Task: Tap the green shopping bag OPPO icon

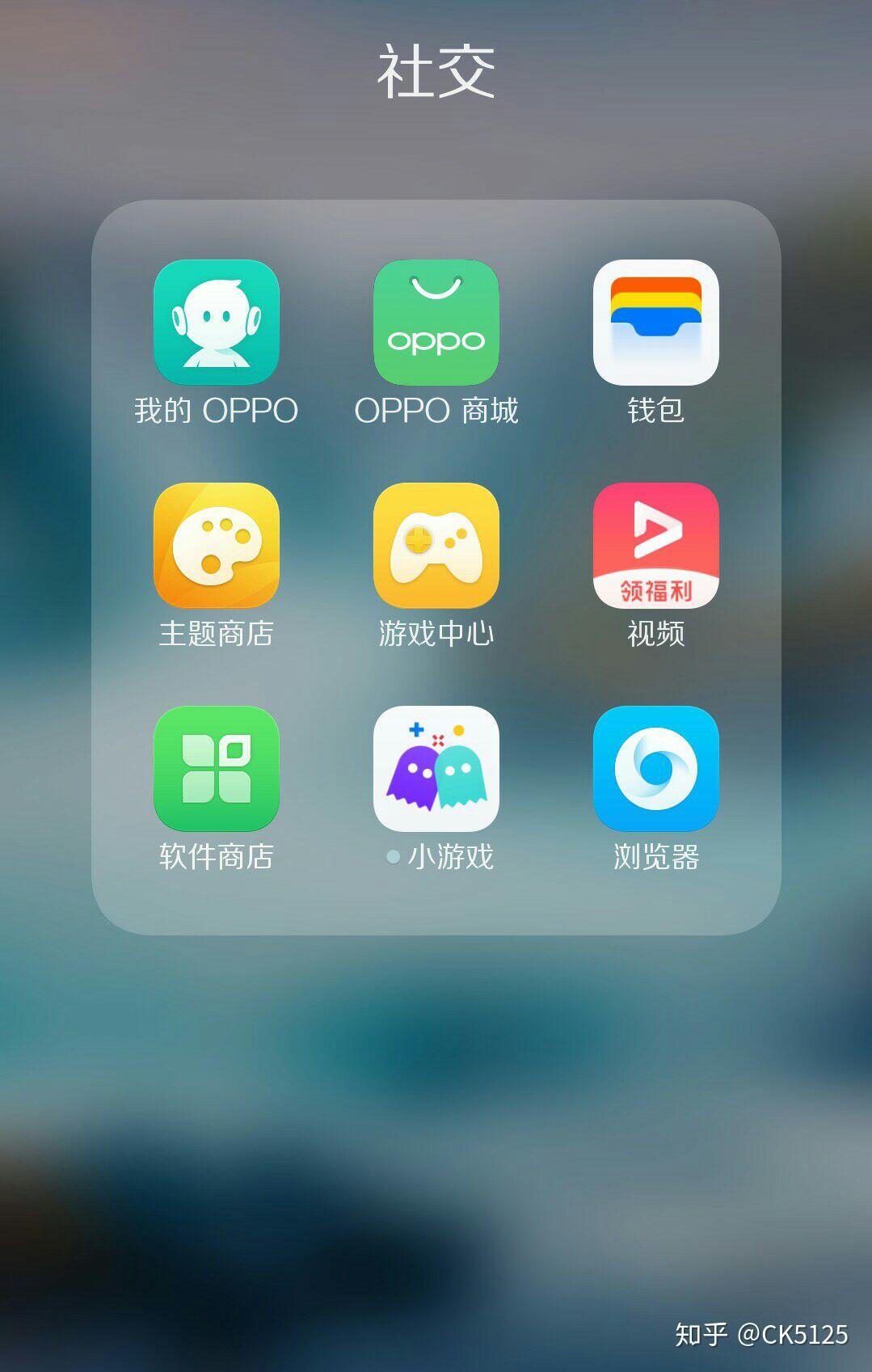Action: point(436,324)
